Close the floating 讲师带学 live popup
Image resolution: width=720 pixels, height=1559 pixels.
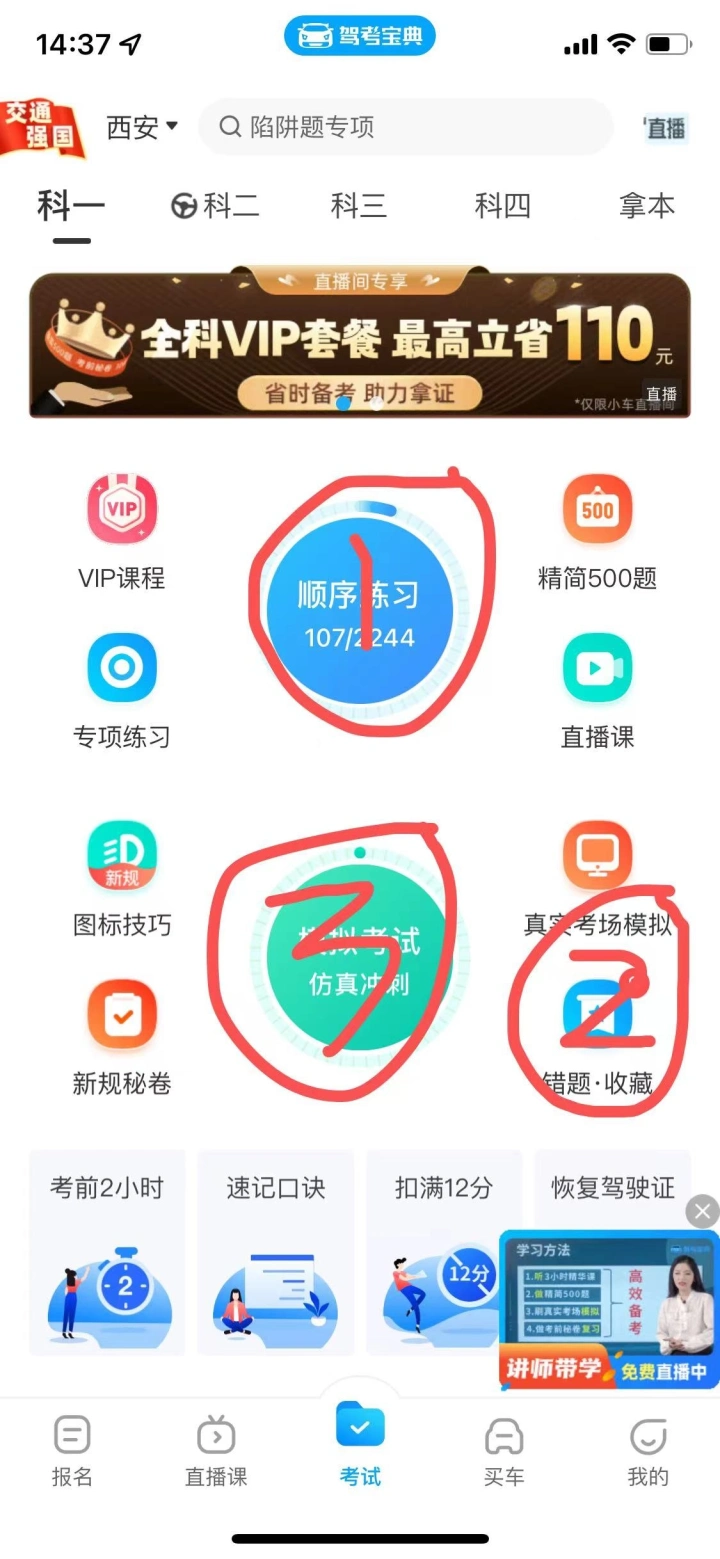click(x=702, y=1212)
